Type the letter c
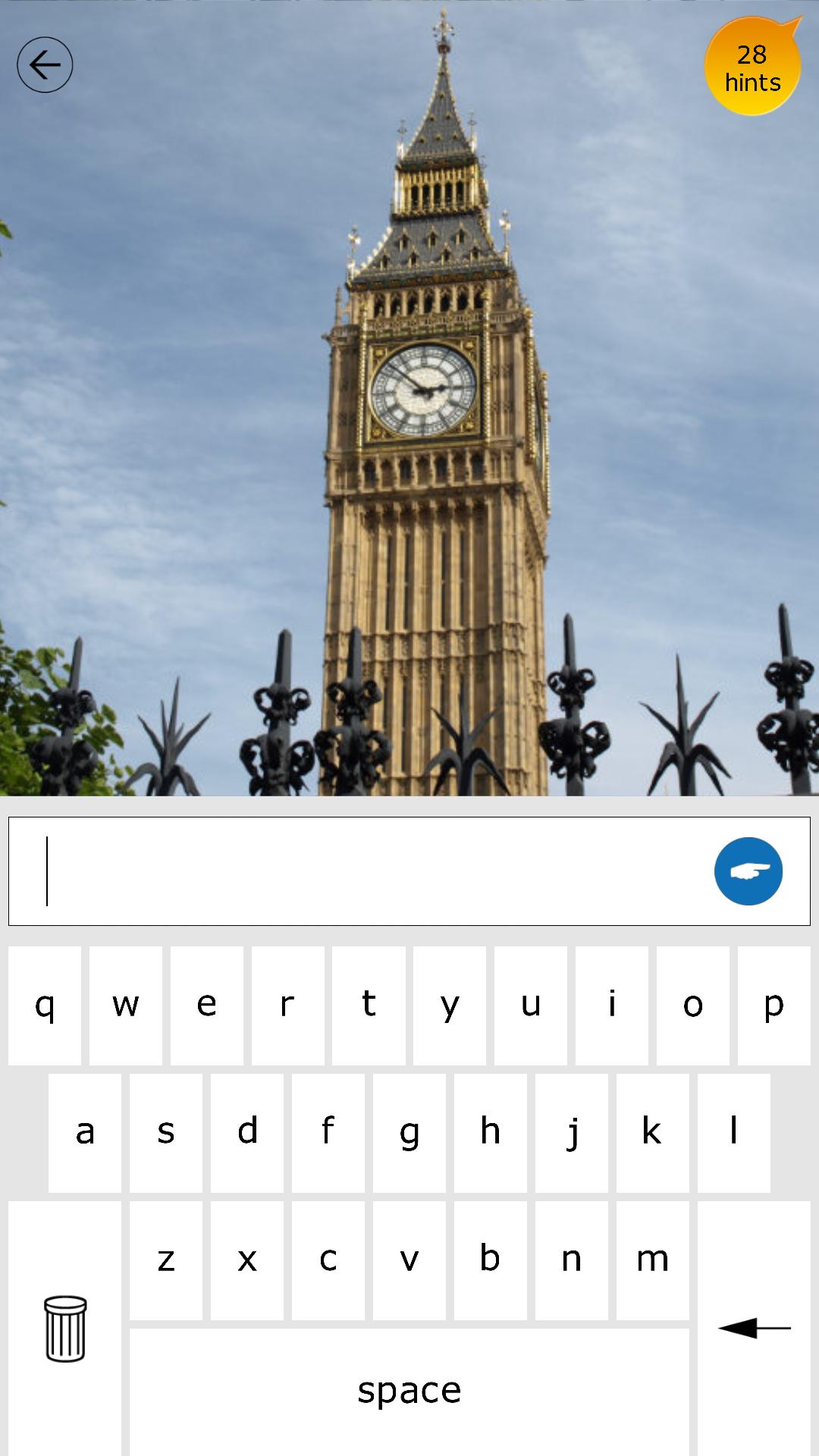This screenshot has height=1456, width=819. click(x=328, y=1260)
